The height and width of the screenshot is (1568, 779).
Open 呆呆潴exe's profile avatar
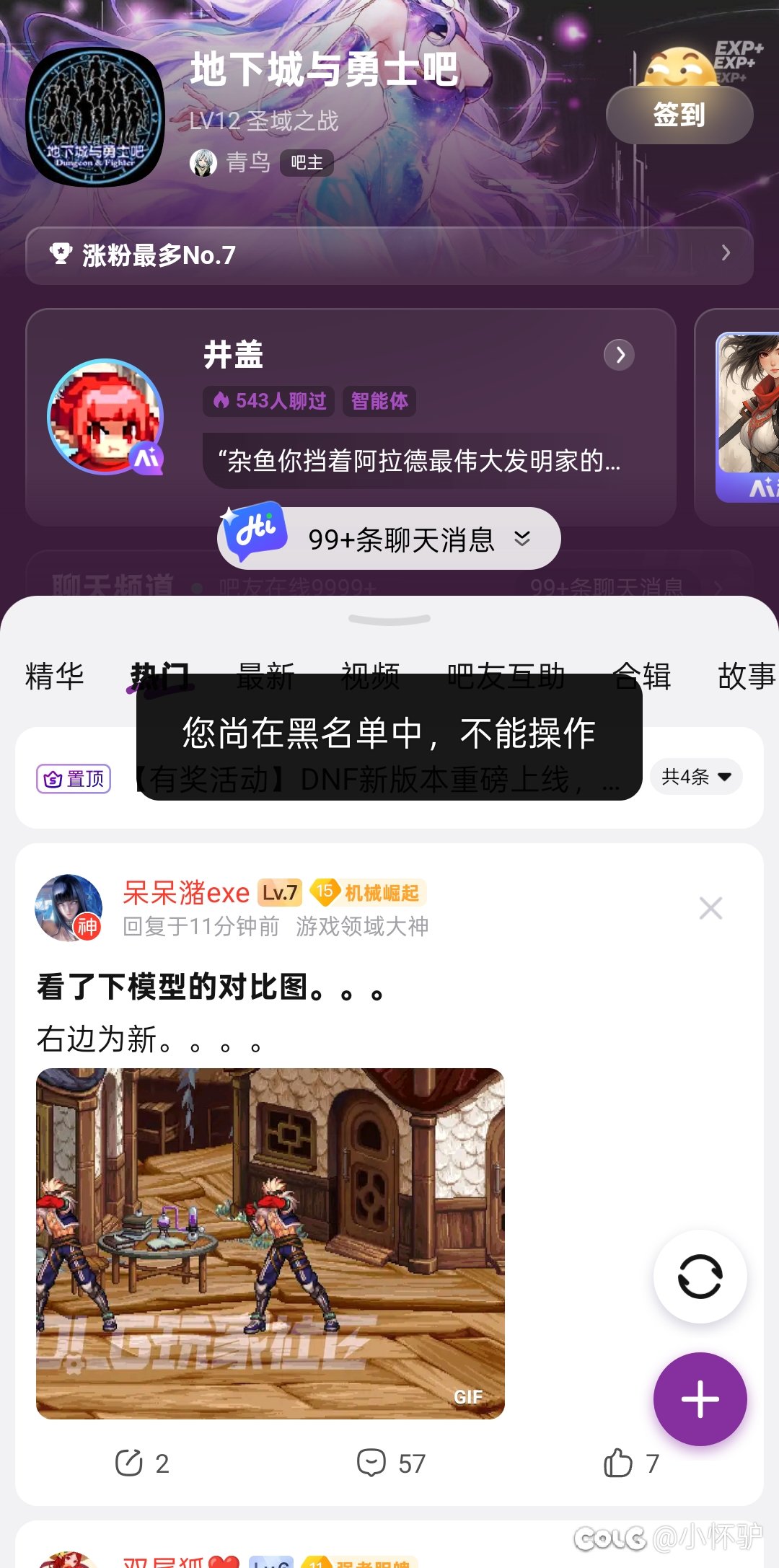(x=69, y=908)
